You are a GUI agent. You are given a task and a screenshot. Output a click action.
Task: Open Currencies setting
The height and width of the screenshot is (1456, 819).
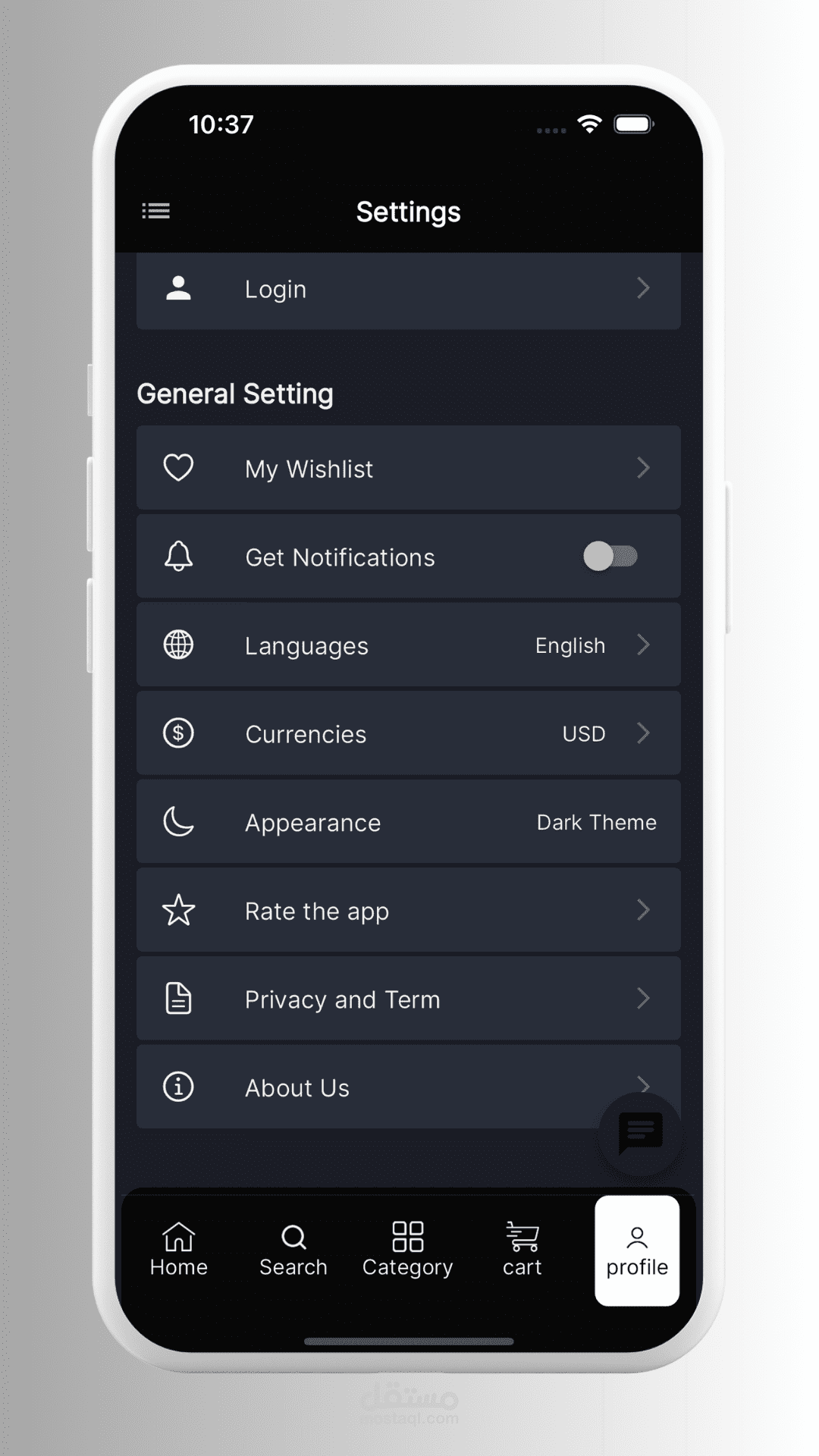tap(408, 733)
